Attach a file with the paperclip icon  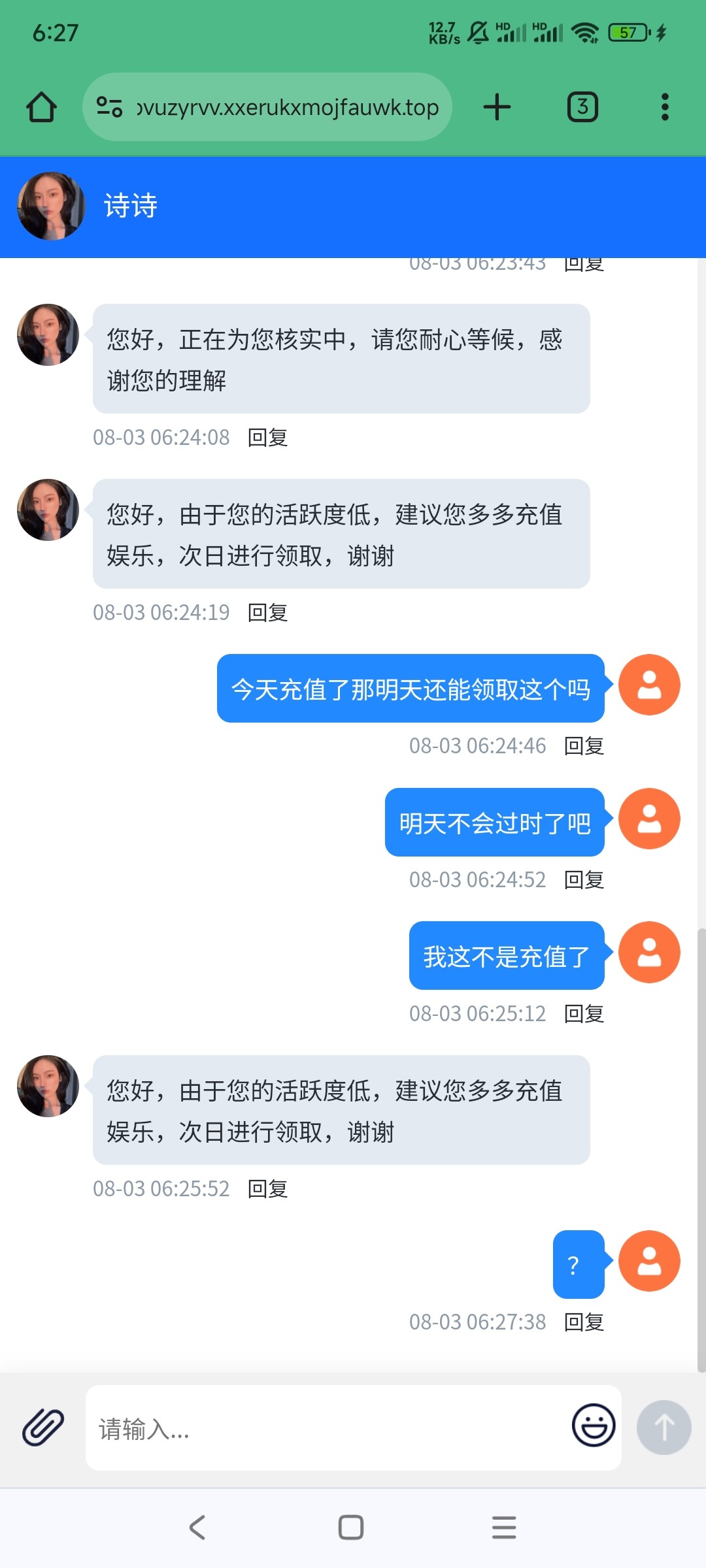43,1427
